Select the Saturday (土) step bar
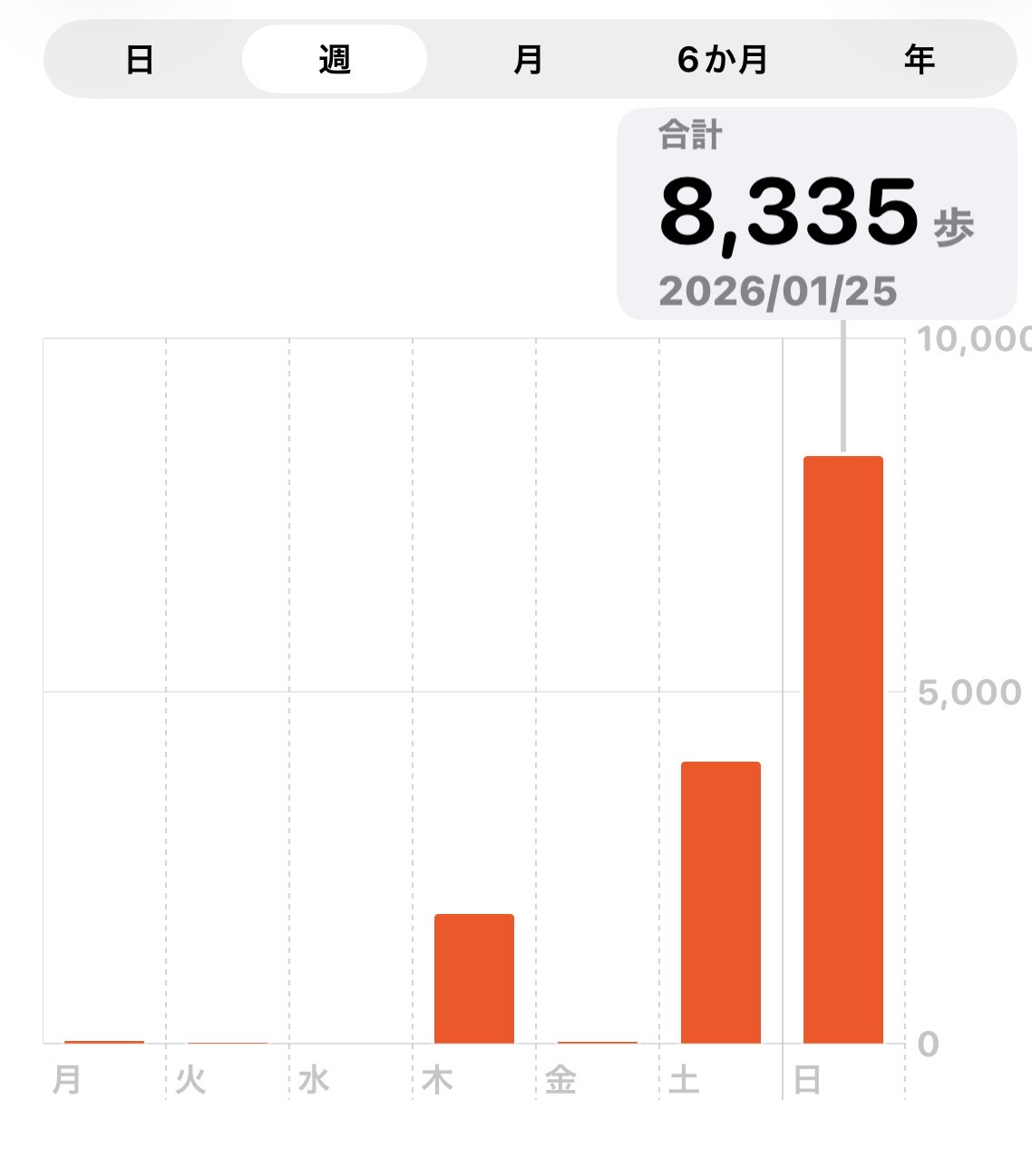The width and height of the screenshot is (1032, 1176). tap(720, 902)
